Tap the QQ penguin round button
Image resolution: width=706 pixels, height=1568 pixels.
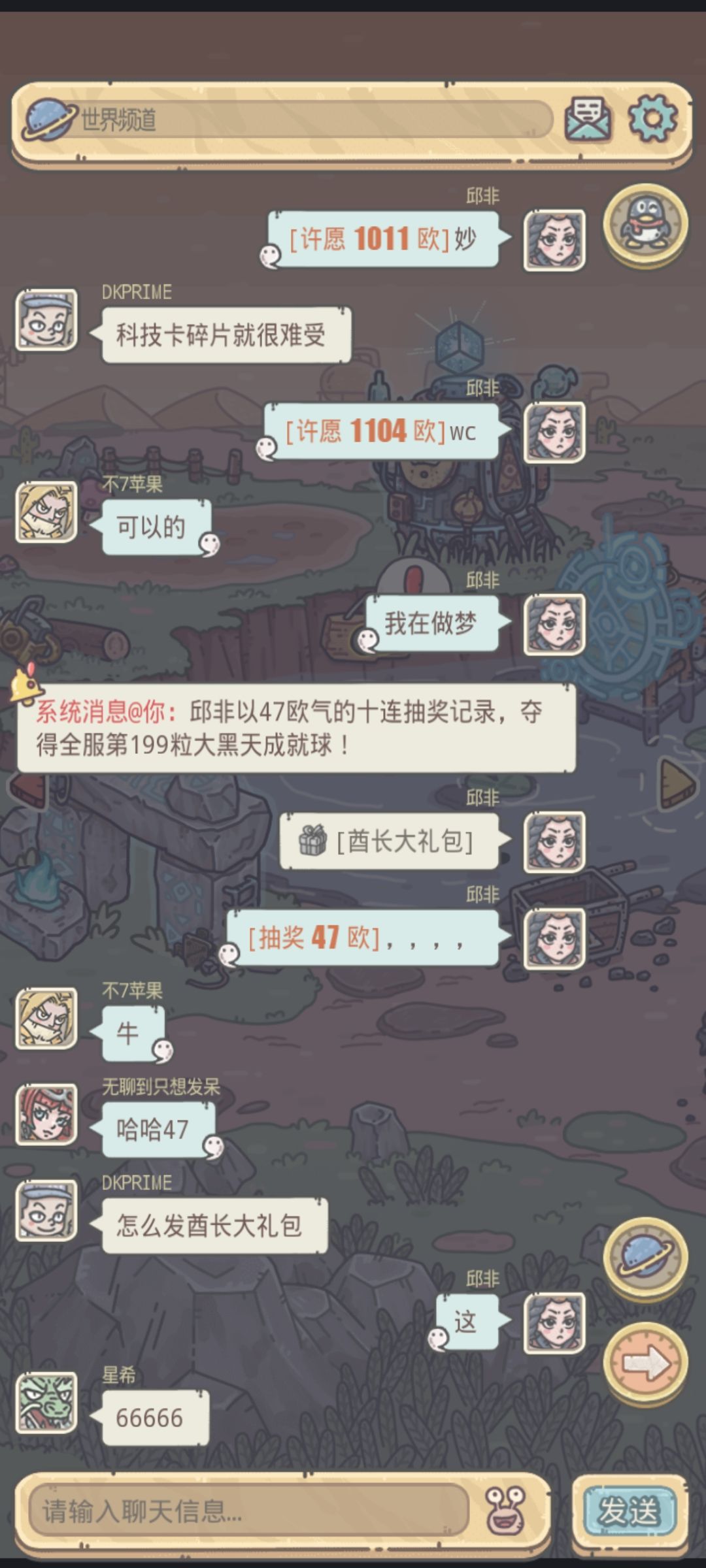(645, 225)
